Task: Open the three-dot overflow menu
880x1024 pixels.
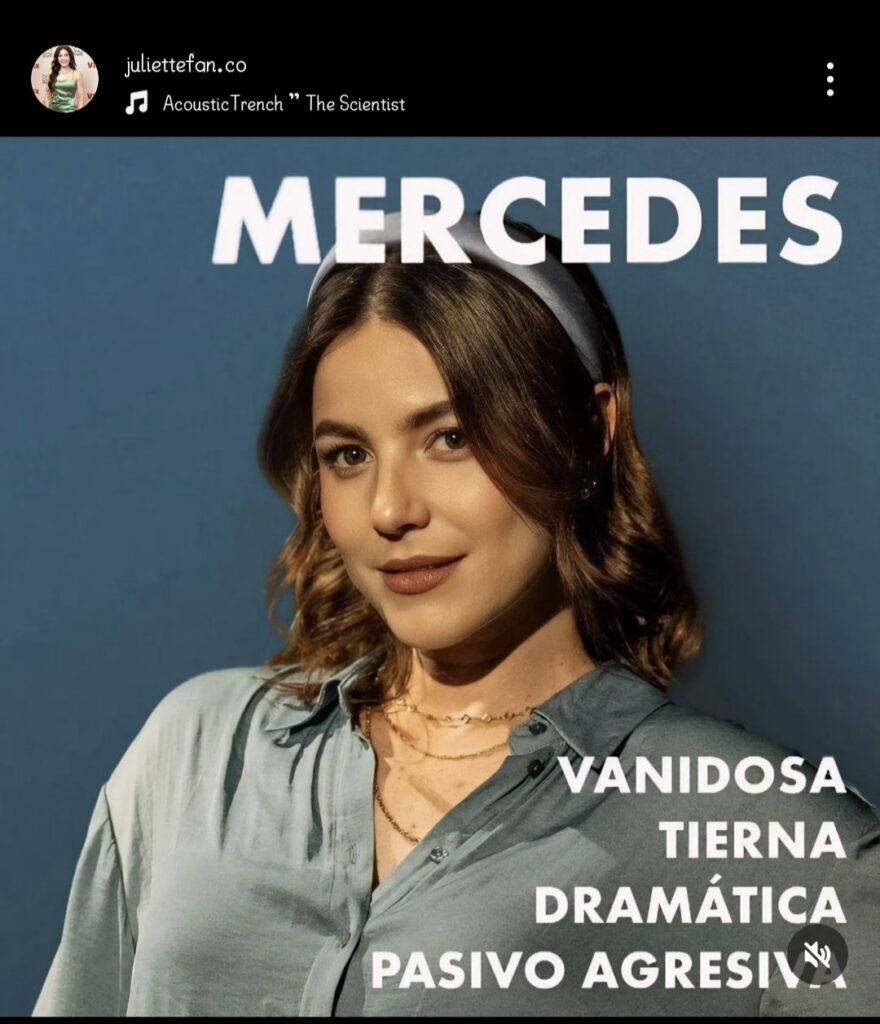Action: [x=829, y=79]
